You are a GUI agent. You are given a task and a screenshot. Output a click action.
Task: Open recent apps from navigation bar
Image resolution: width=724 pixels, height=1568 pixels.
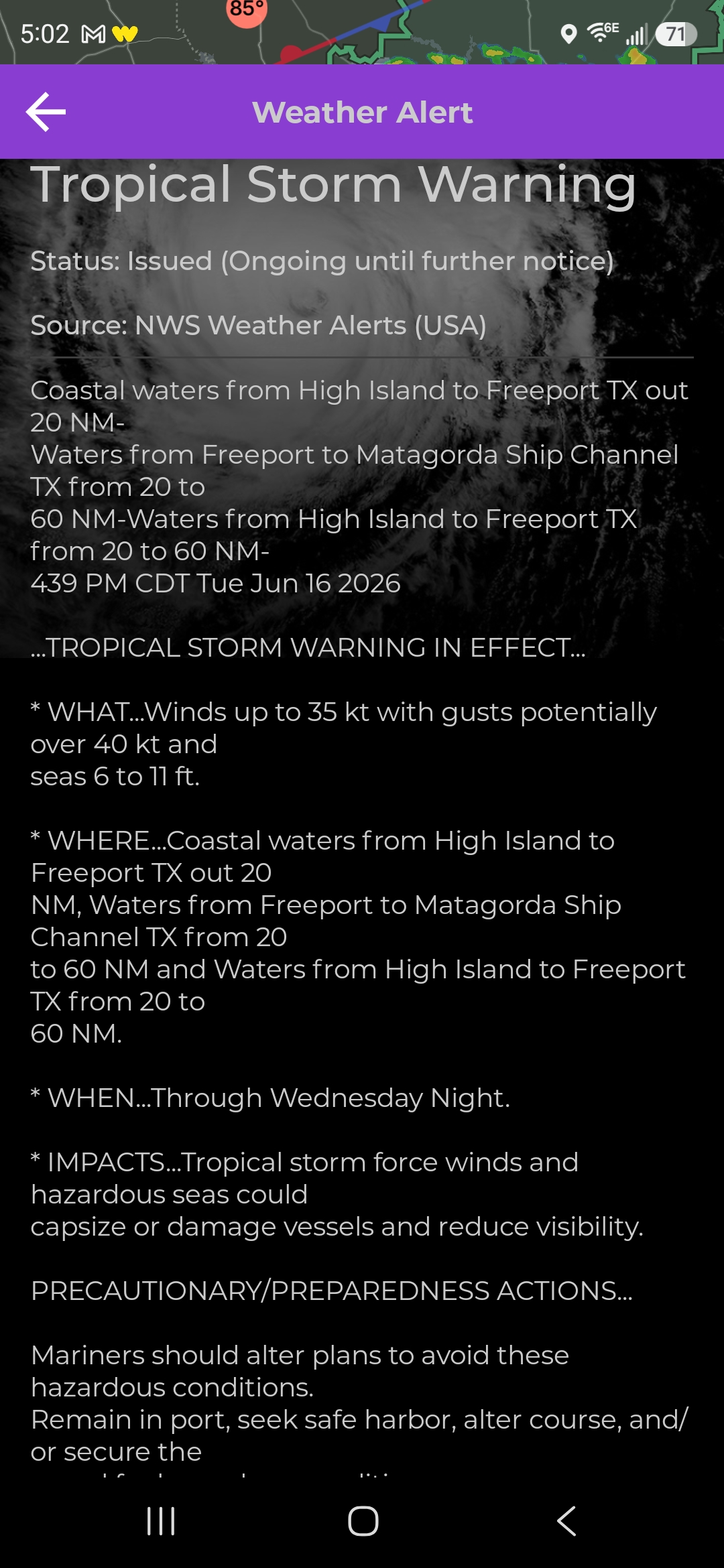[x=161, y=1520]
